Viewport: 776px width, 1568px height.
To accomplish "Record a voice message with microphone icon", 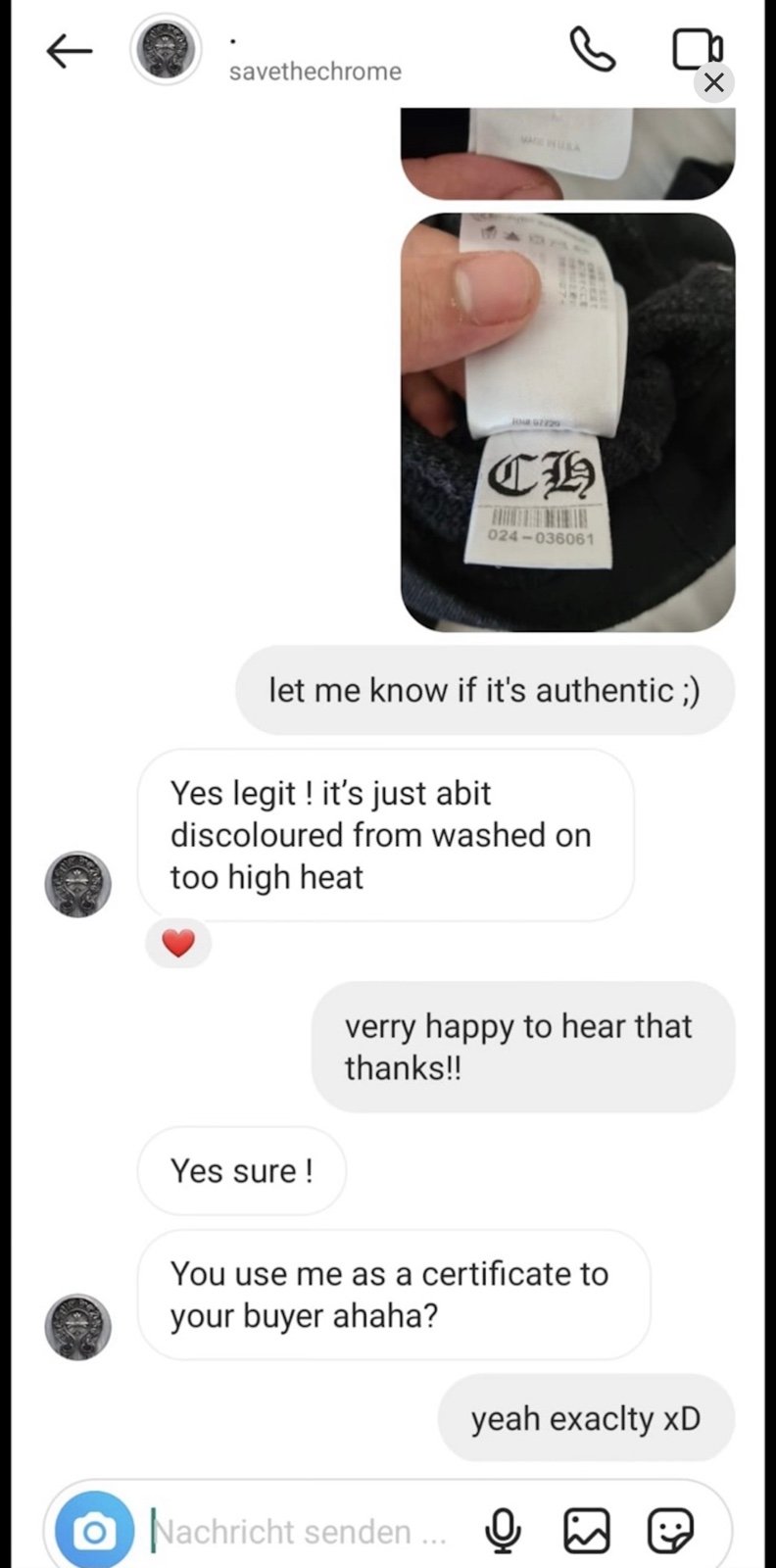I will point(504,1530).
